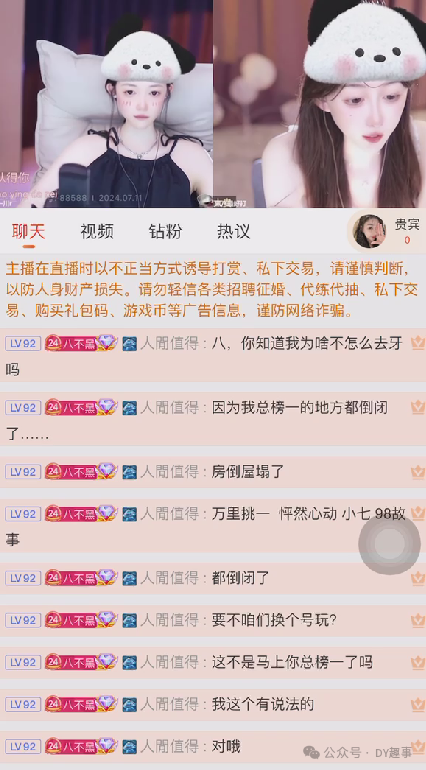Image resolution: width=426 pixels, height=770 pixels.
Task: Switch to the 聊天 tab
Action: point(28,231)
